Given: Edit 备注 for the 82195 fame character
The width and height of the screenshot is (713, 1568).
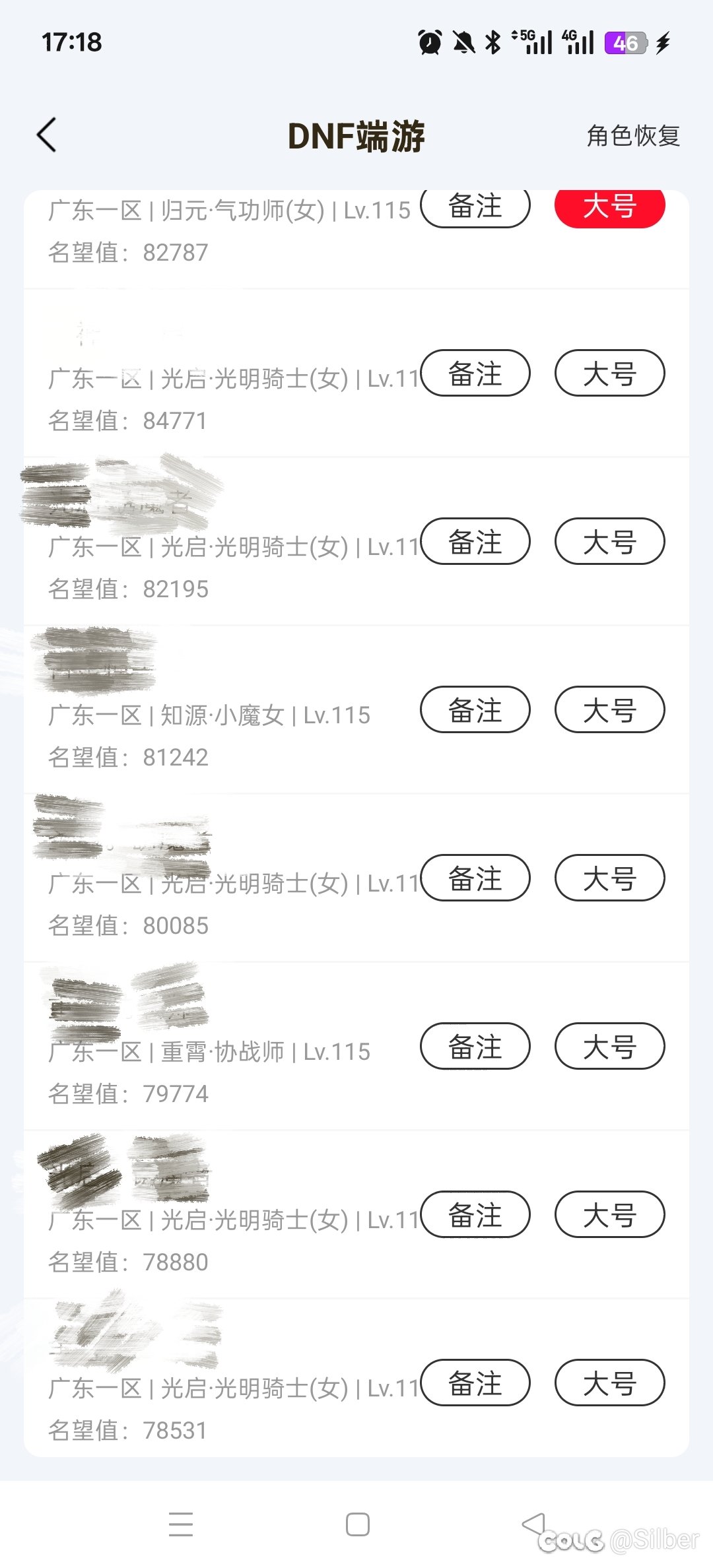Looking at the screenshot, I should [475, 542].
